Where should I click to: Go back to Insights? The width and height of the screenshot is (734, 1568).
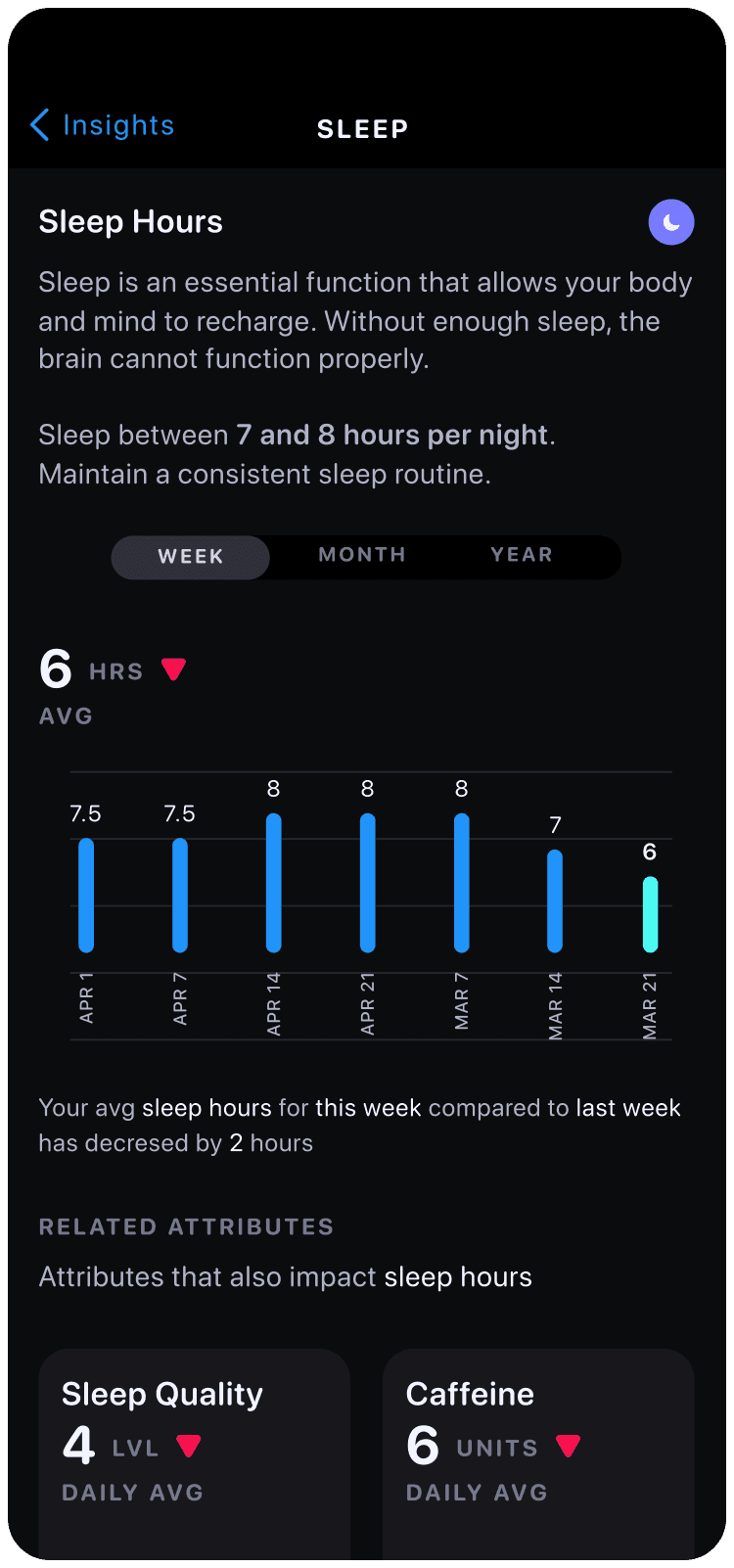pyautogui.click(x=102, y=125)
